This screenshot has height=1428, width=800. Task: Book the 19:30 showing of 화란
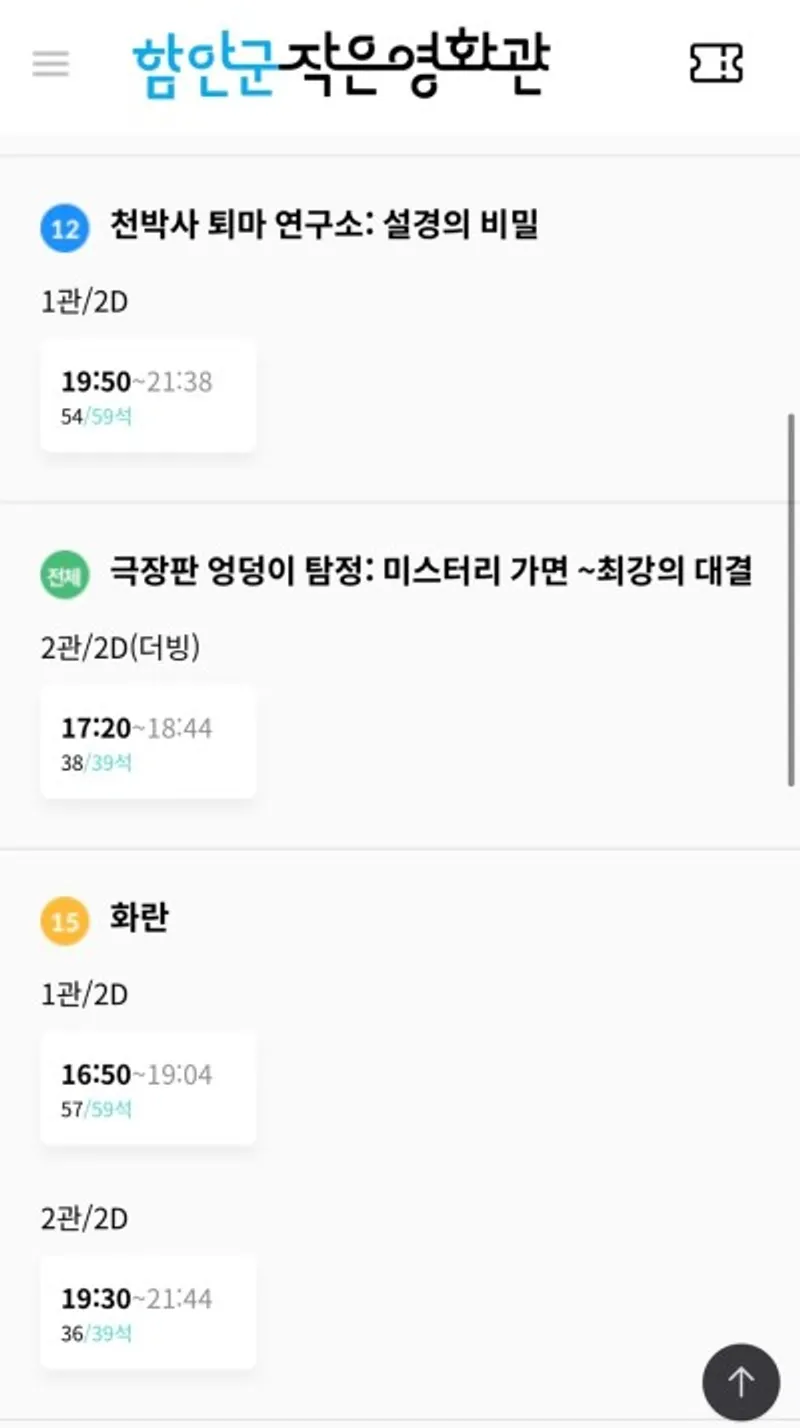tap(148, 1312)
